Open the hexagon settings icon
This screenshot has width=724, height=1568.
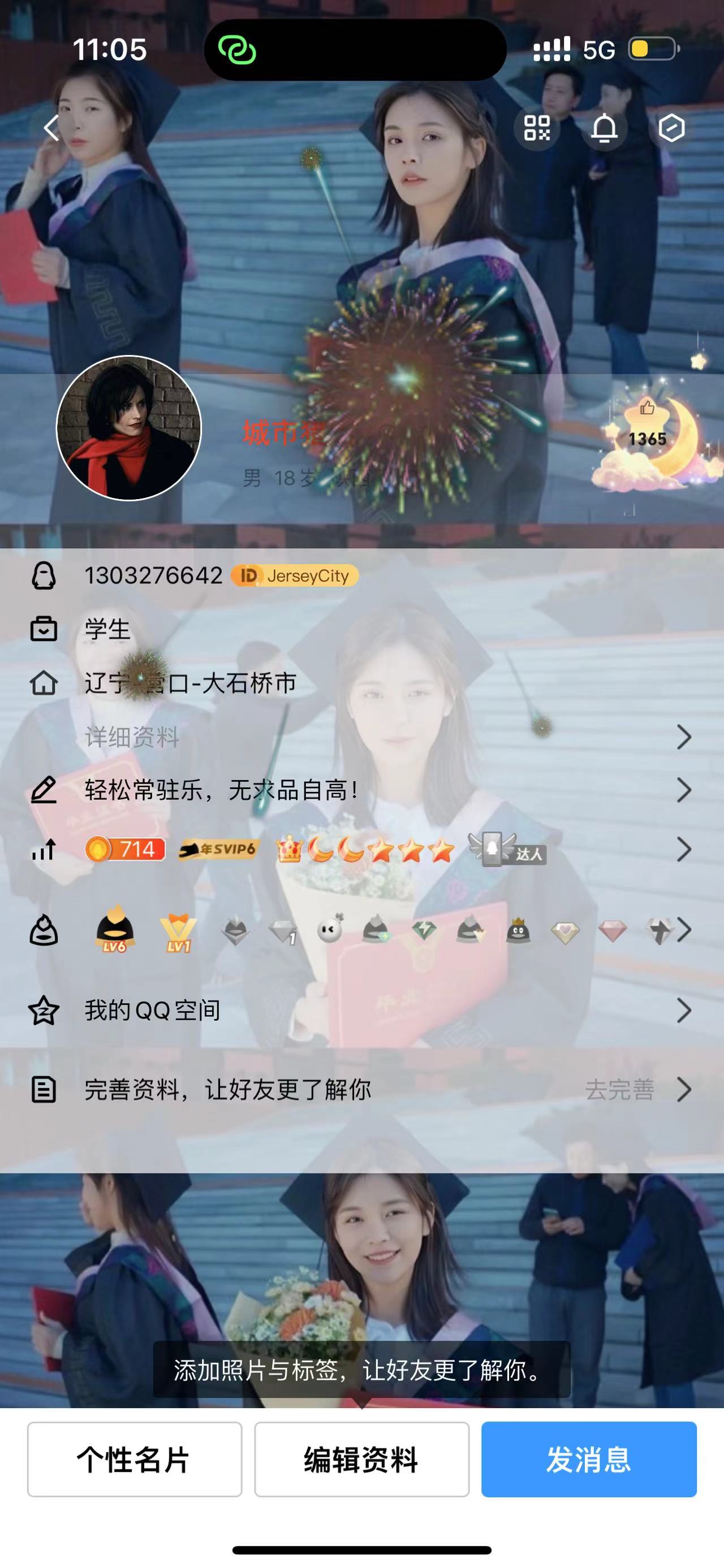(671, 128)
